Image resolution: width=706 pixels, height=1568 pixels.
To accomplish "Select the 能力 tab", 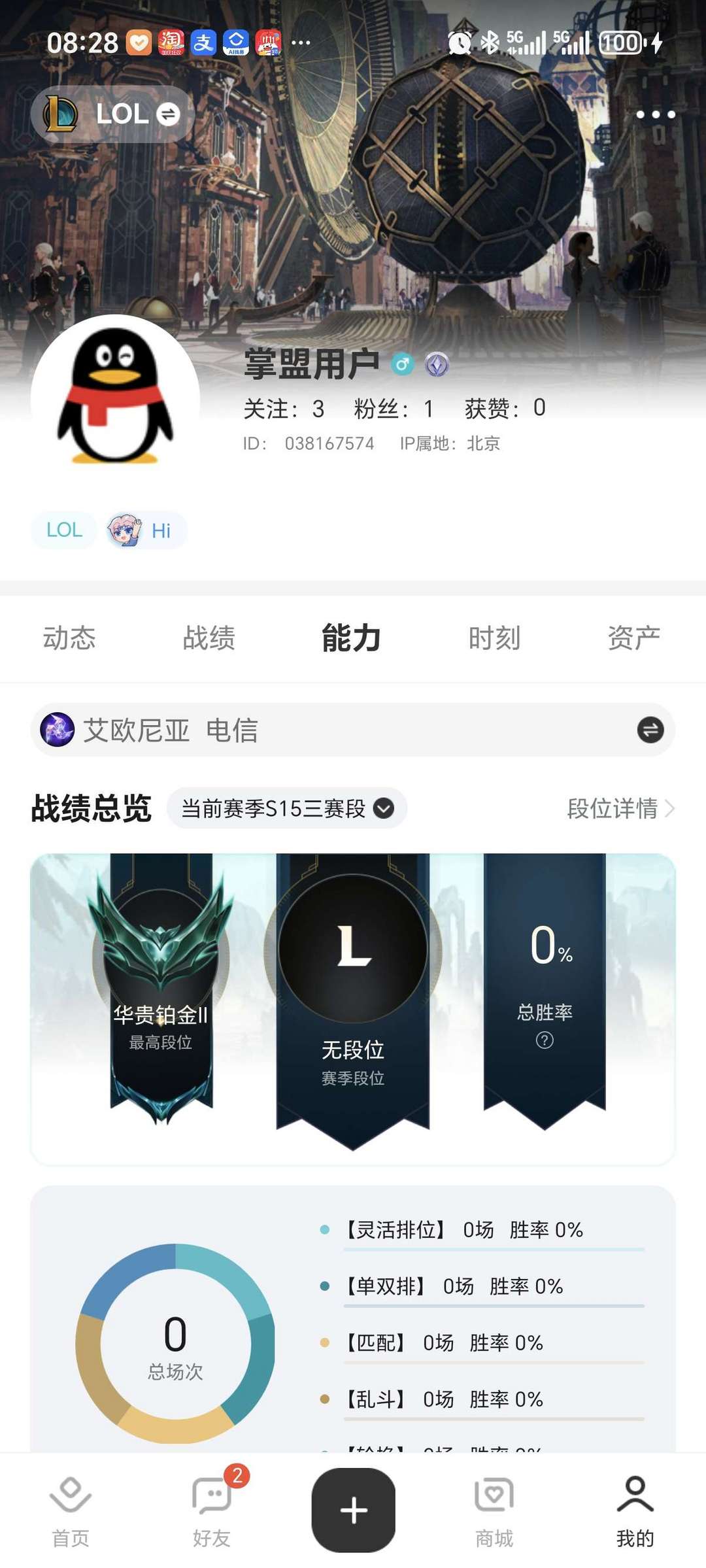I will pos(352,638).
